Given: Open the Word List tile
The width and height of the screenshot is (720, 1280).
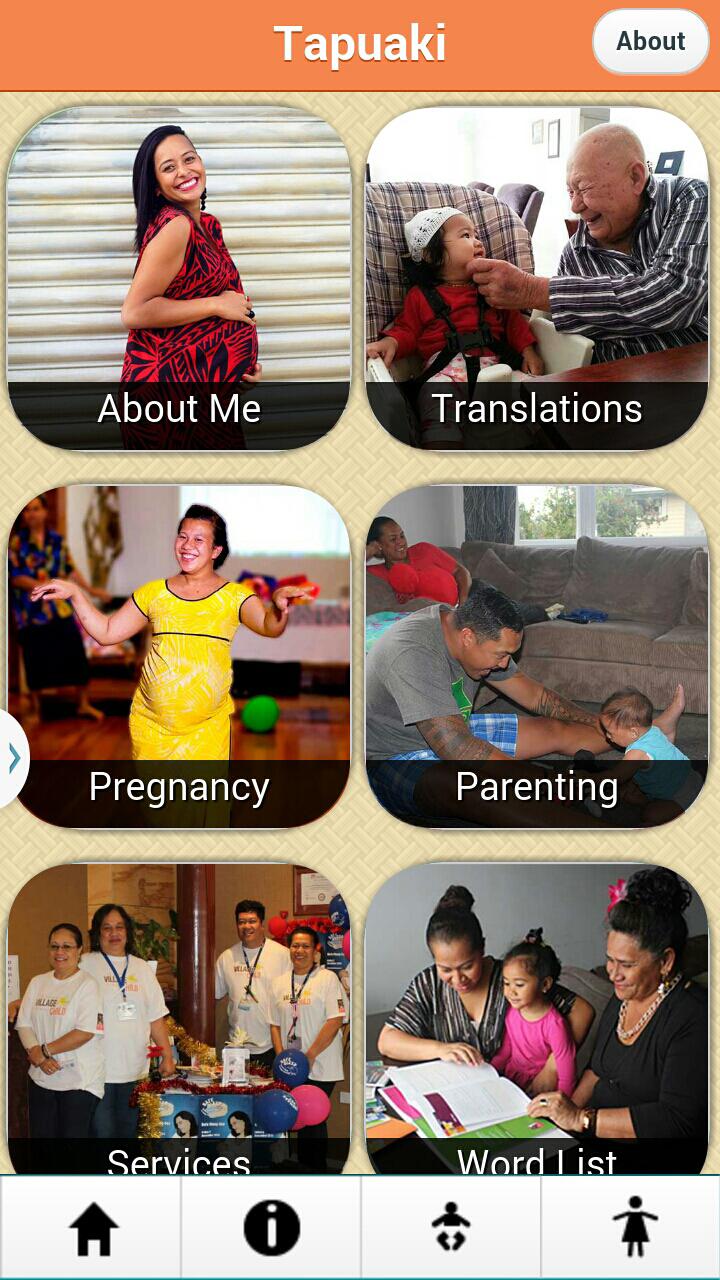Looking at the screenshot, I should click(537, 1018).
